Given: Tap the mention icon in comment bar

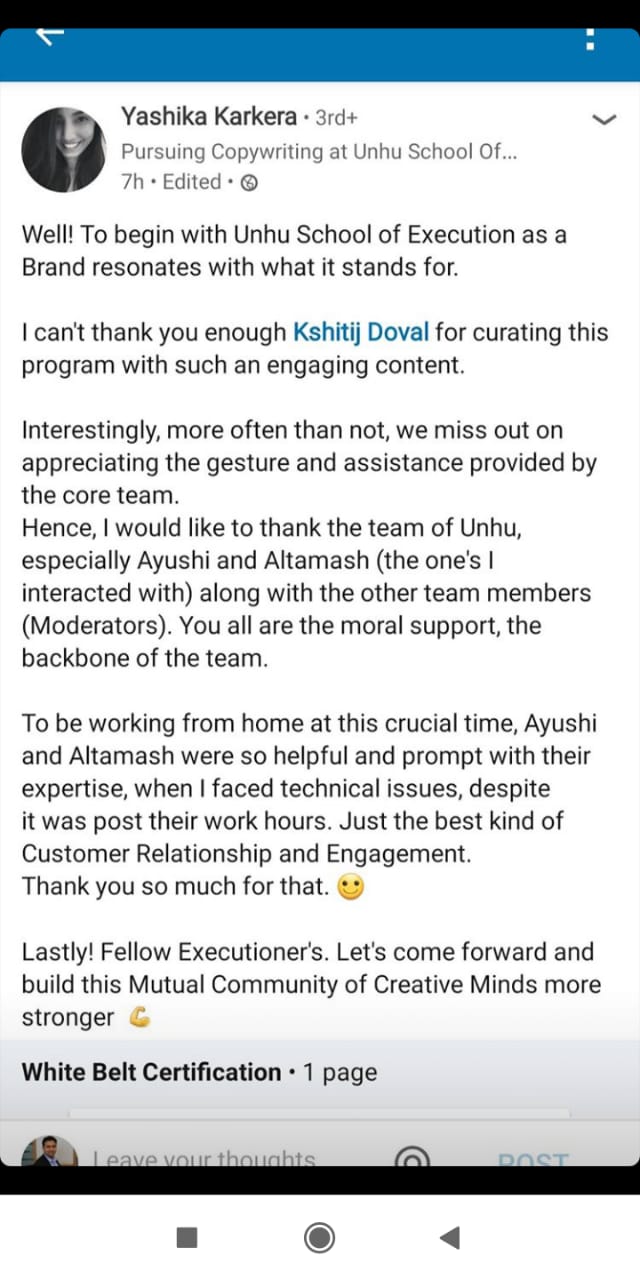Looking at the screenshot, I should (412, 1158).
